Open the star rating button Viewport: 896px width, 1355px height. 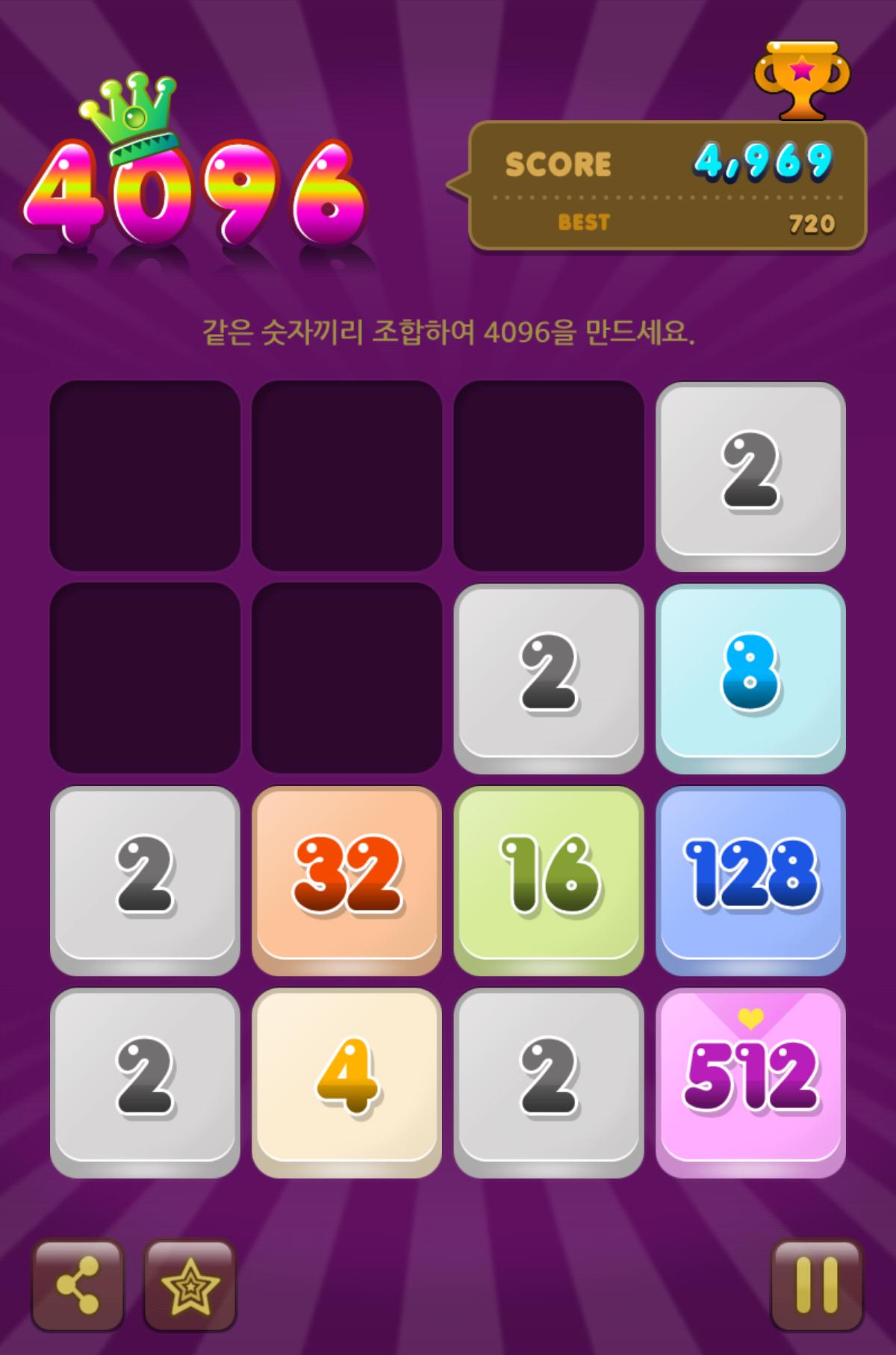(x=190, y=1285)
